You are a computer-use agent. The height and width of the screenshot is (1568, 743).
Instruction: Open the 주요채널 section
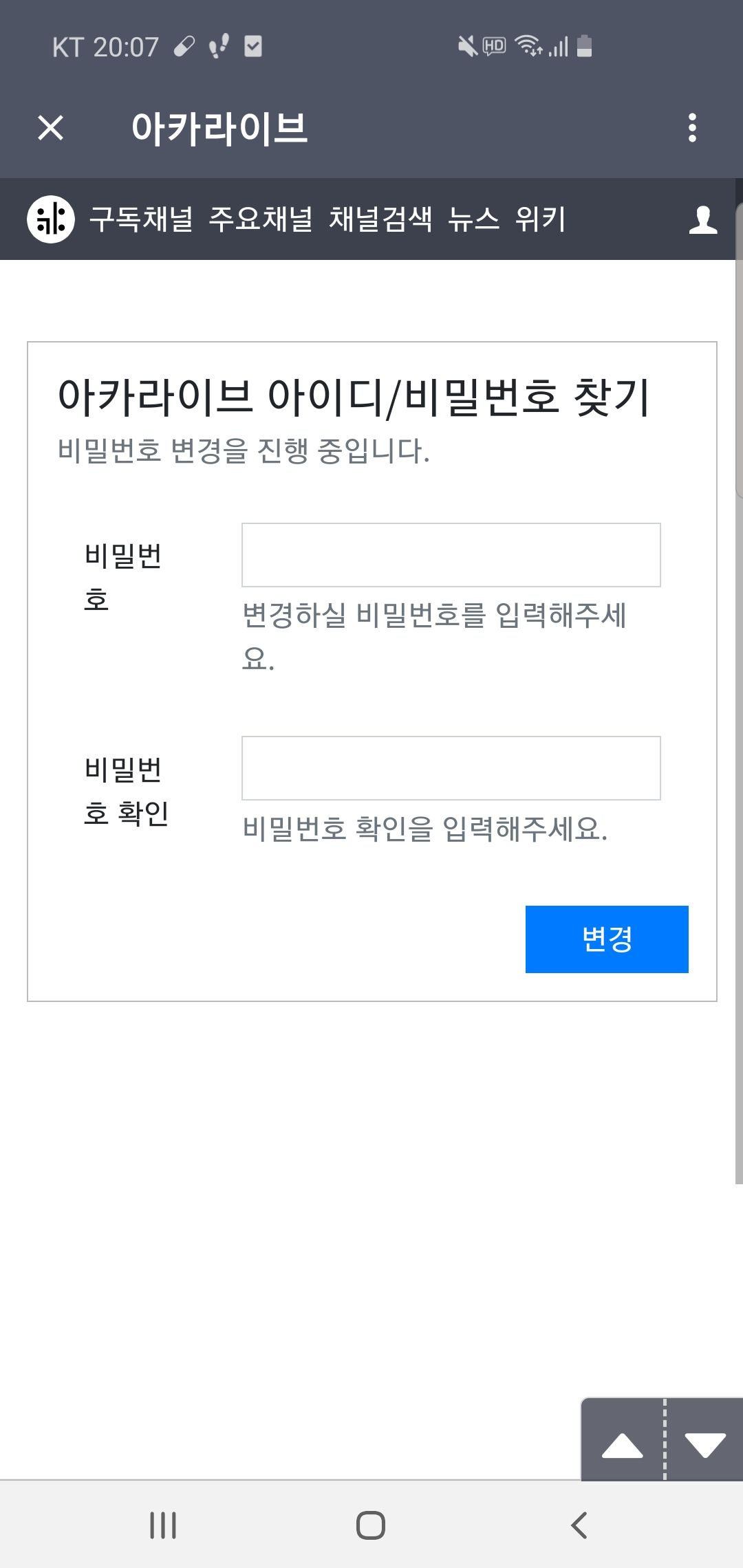click(260, 219)
